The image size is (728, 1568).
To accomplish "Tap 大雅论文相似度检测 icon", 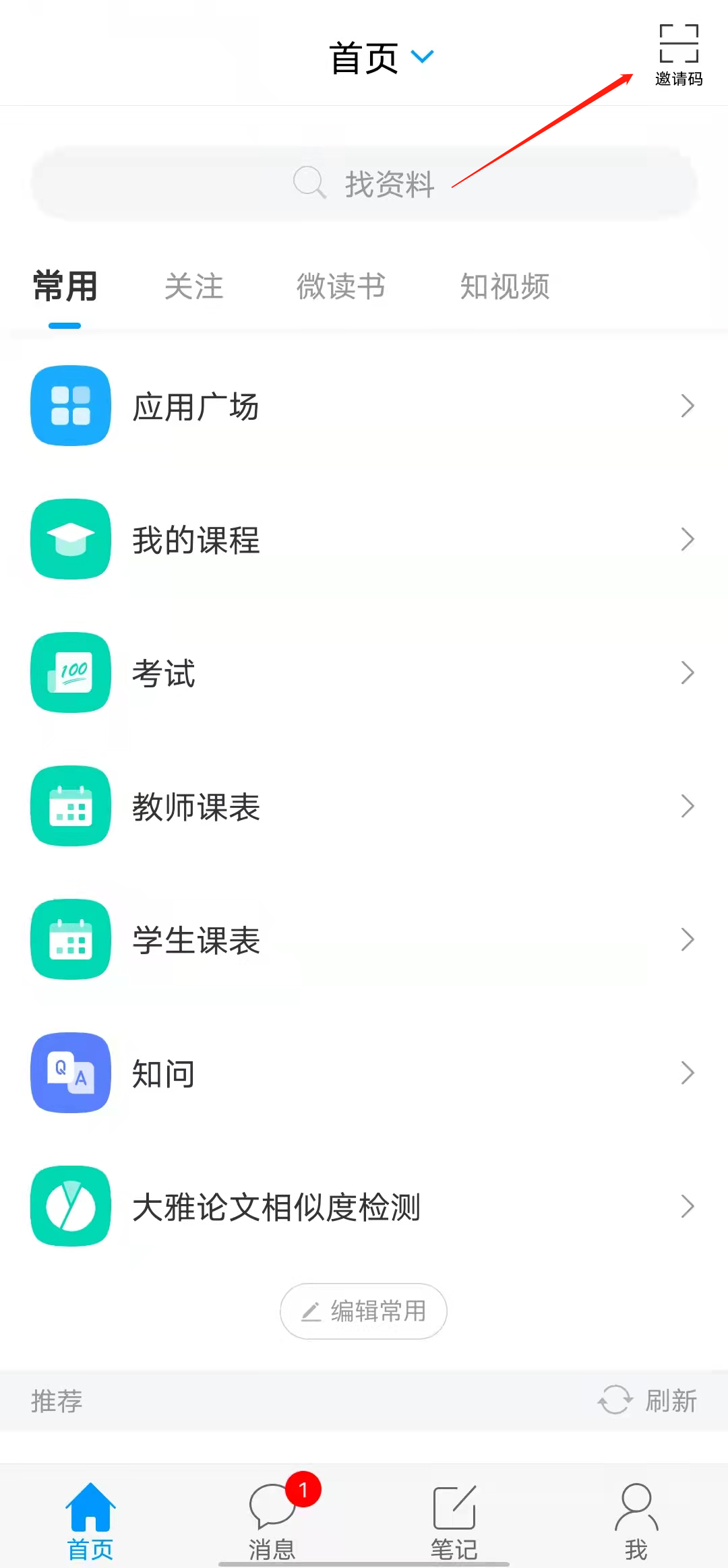I will 70,1206.
